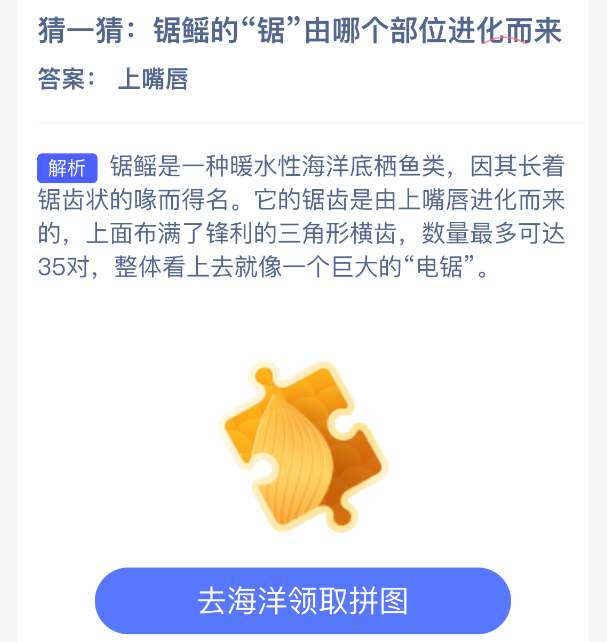Tap the 去海洋领取拼图 button
The width and height of the screenshot is (607, 642).
(303, 601)
